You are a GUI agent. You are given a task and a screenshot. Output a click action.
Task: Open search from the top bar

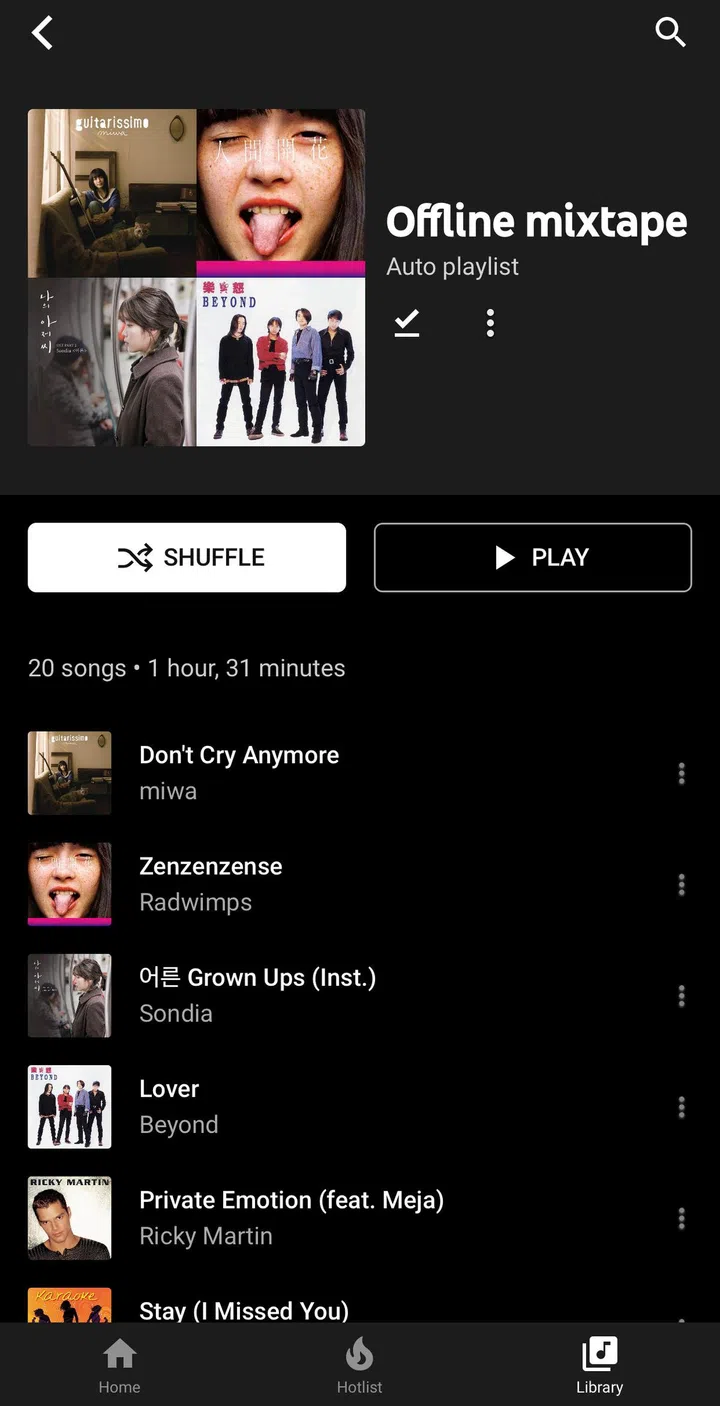pos(671,32)
